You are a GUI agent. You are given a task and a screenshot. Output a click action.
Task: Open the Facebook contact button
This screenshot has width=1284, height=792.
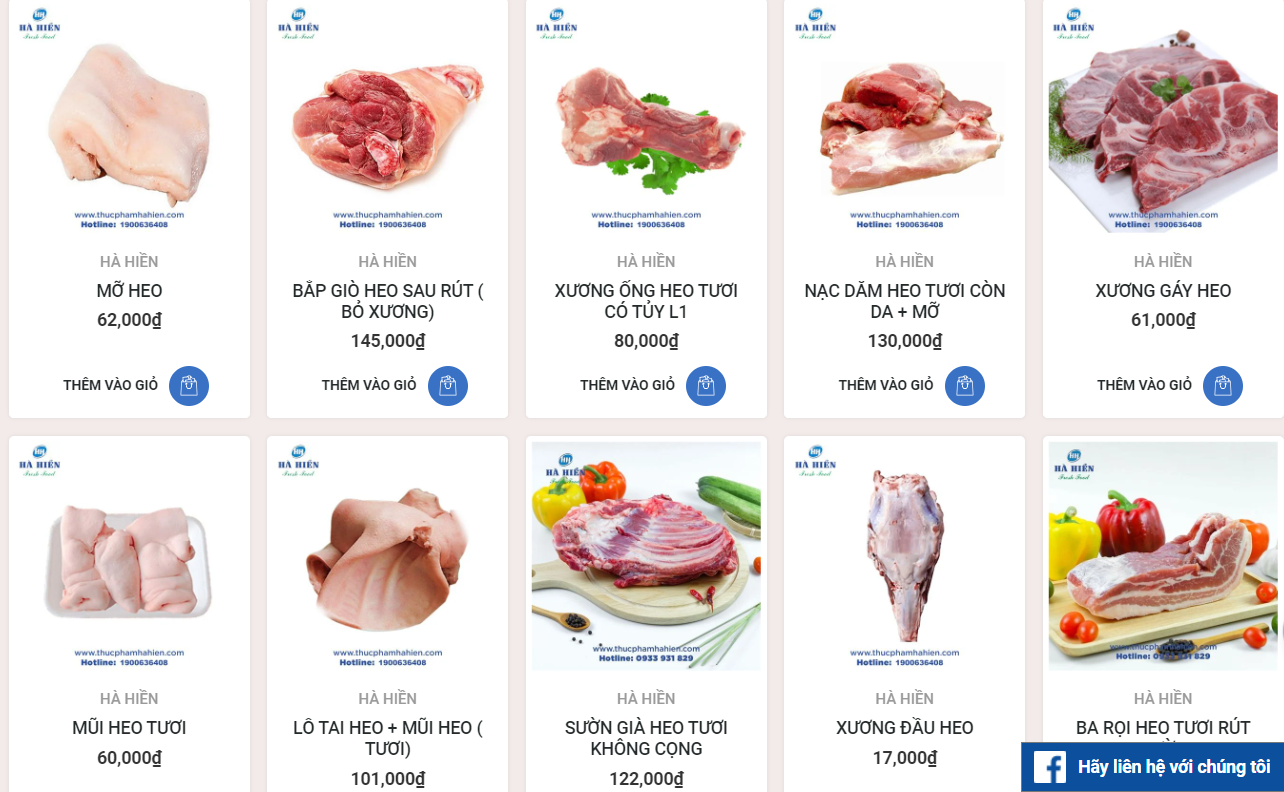pyautogui.click(x=1152, y=767)
